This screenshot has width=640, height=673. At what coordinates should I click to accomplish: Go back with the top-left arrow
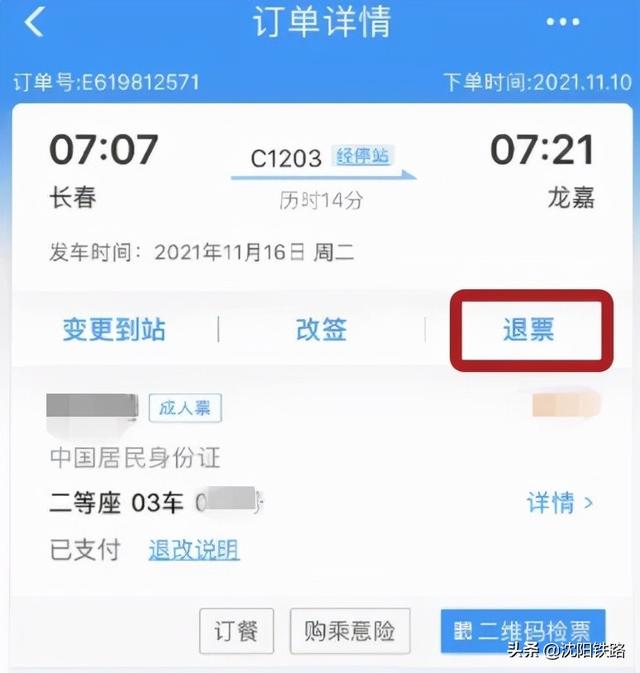[35, 22]
